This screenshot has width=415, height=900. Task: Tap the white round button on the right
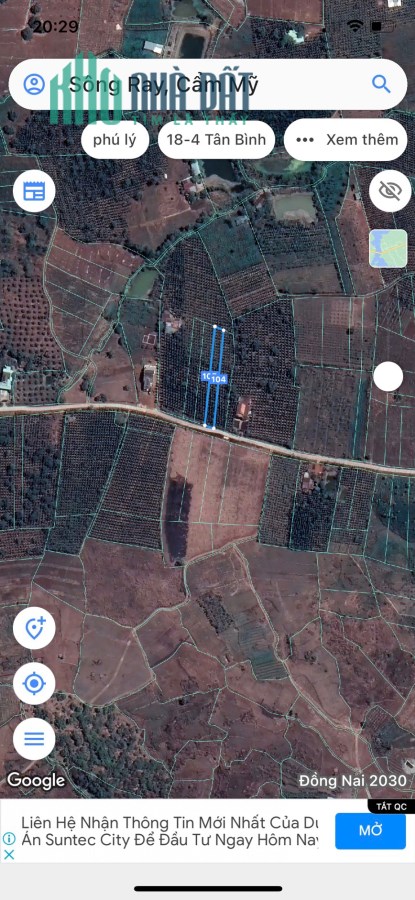(388, 377)
